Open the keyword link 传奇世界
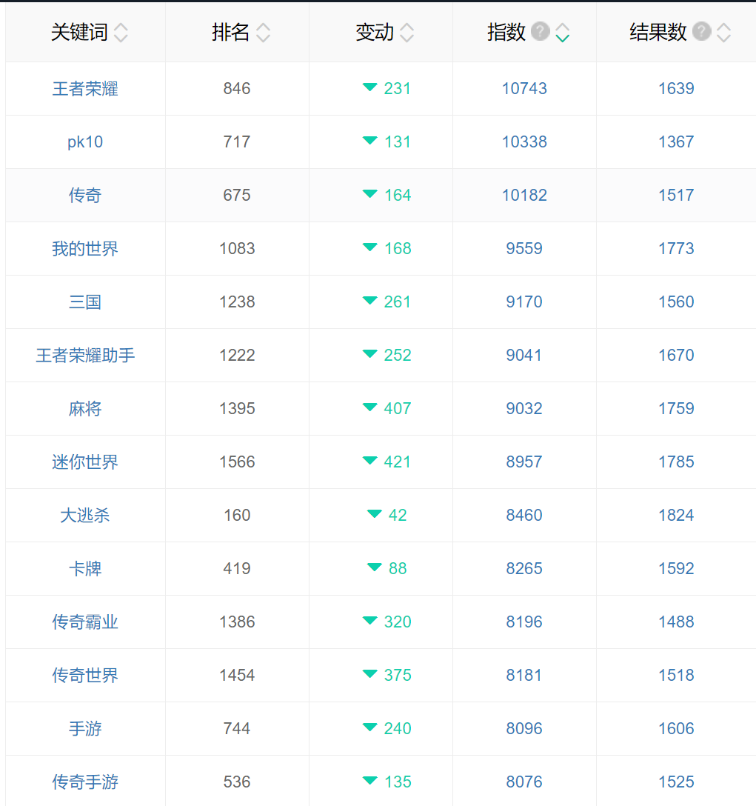 pyautogui.click(x=85, y=675)
